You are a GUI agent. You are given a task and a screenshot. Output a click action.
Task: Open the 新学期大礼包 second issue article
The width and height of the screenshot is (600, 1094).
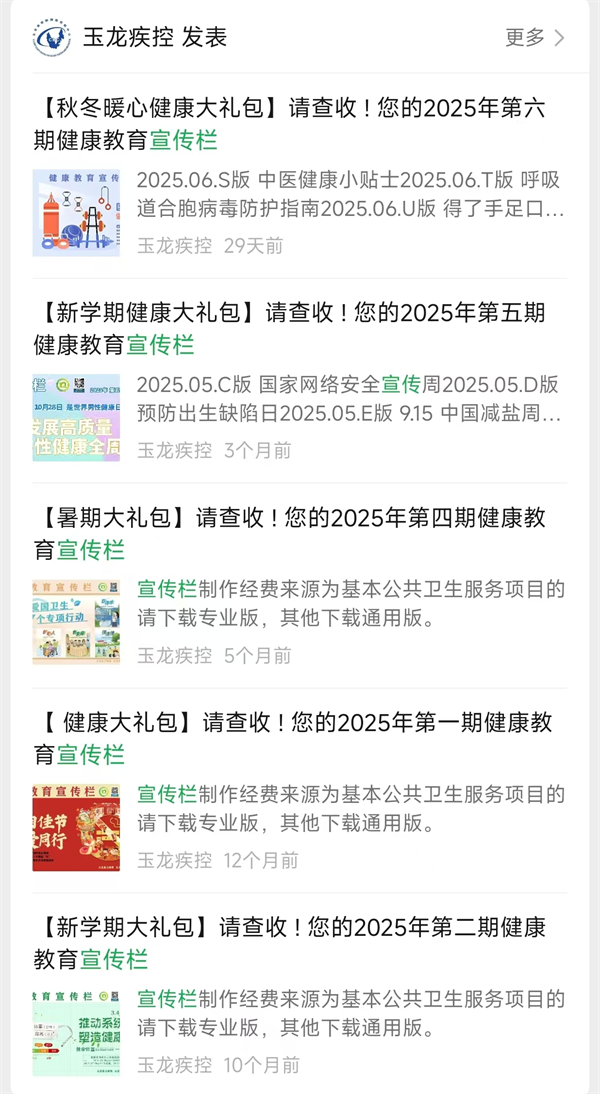[x=290, y=942]
